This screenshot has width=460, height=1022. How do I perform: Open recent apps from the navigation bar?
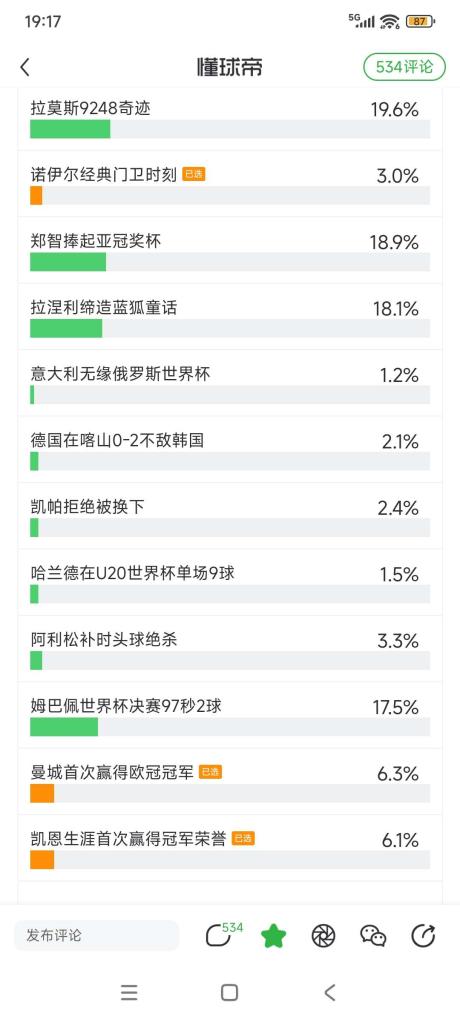129,993
